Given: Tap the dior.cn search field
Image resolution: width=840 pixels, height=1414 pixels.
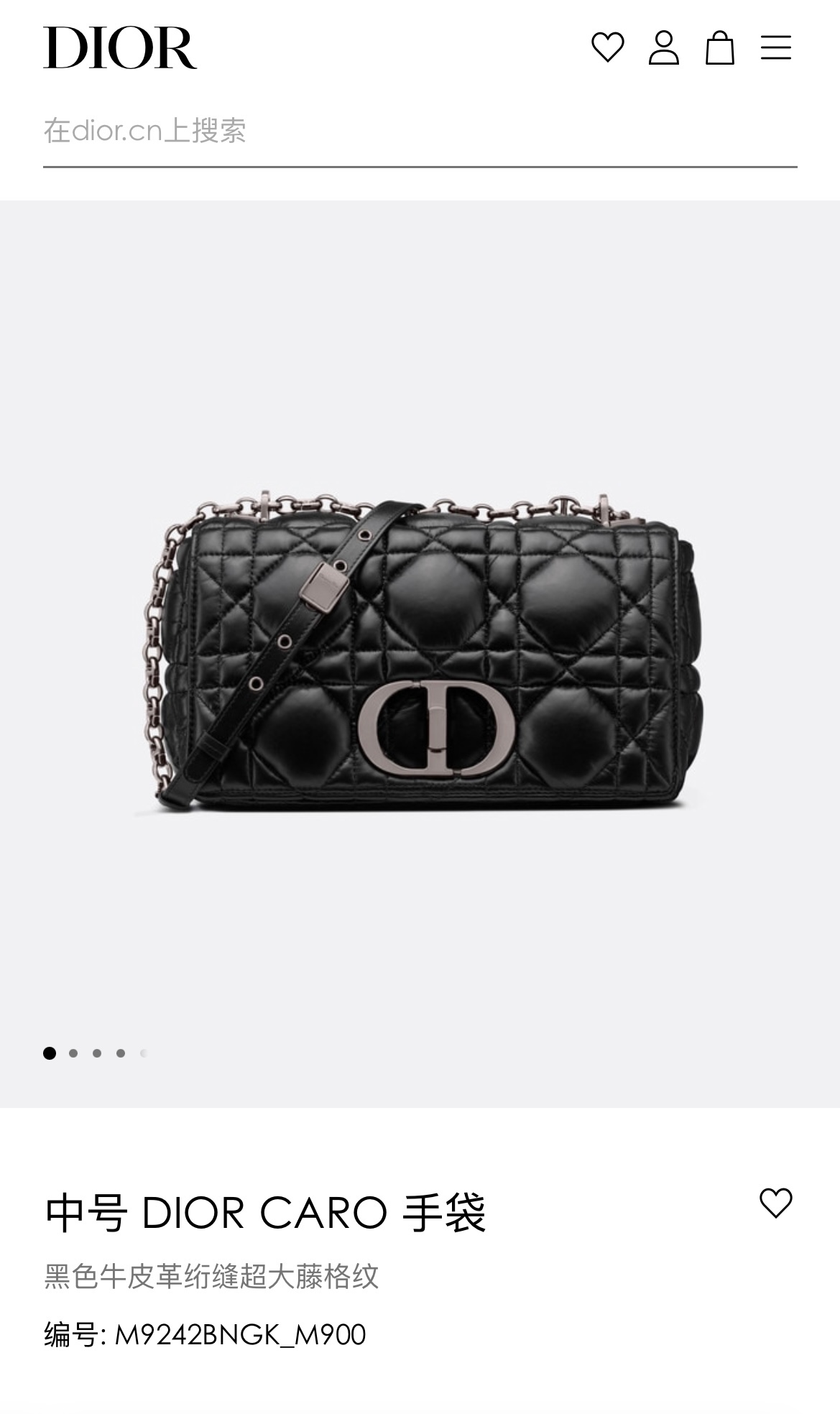Looking at the screenshot, I should click(420, 131).
